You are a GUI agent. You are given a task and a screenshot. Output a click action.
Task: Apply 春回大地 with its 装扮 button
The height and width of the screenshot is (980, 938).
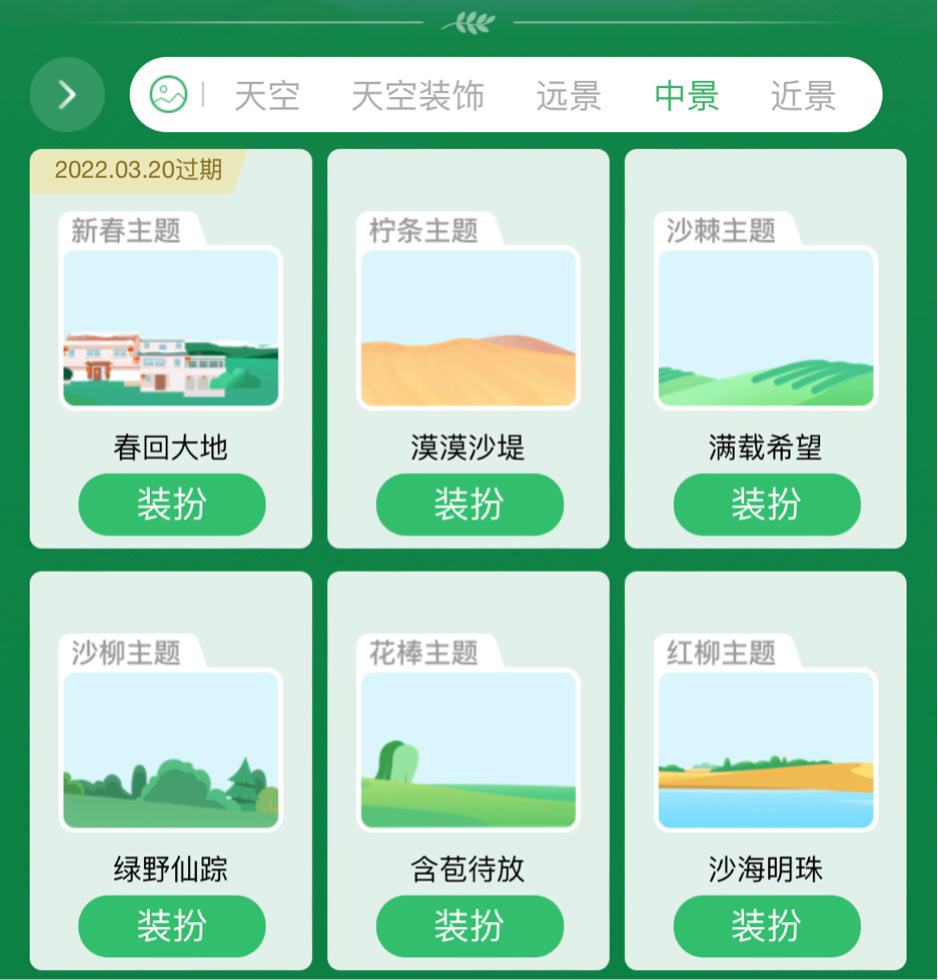tap(172, 504)
